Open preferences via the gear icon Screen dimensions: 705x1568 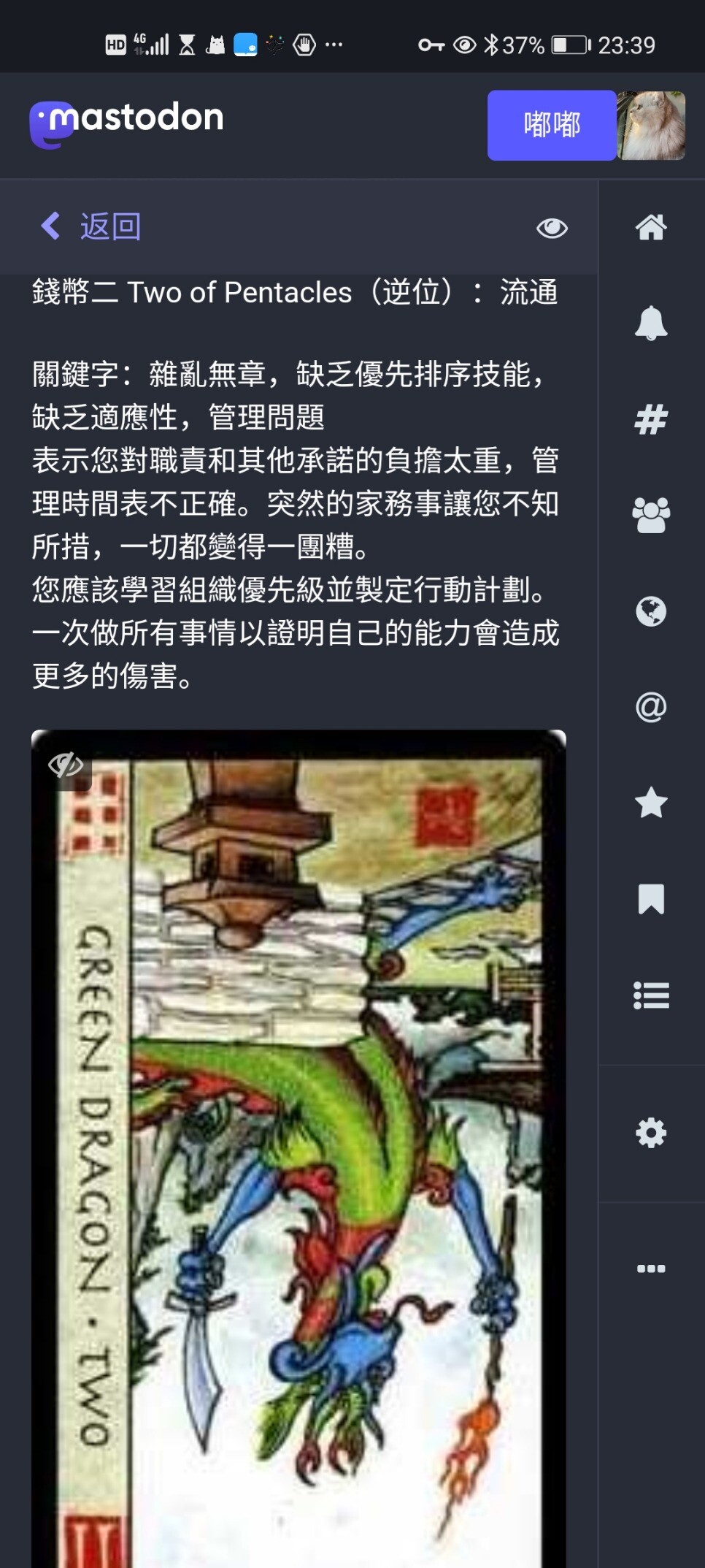pos(651,1133)
